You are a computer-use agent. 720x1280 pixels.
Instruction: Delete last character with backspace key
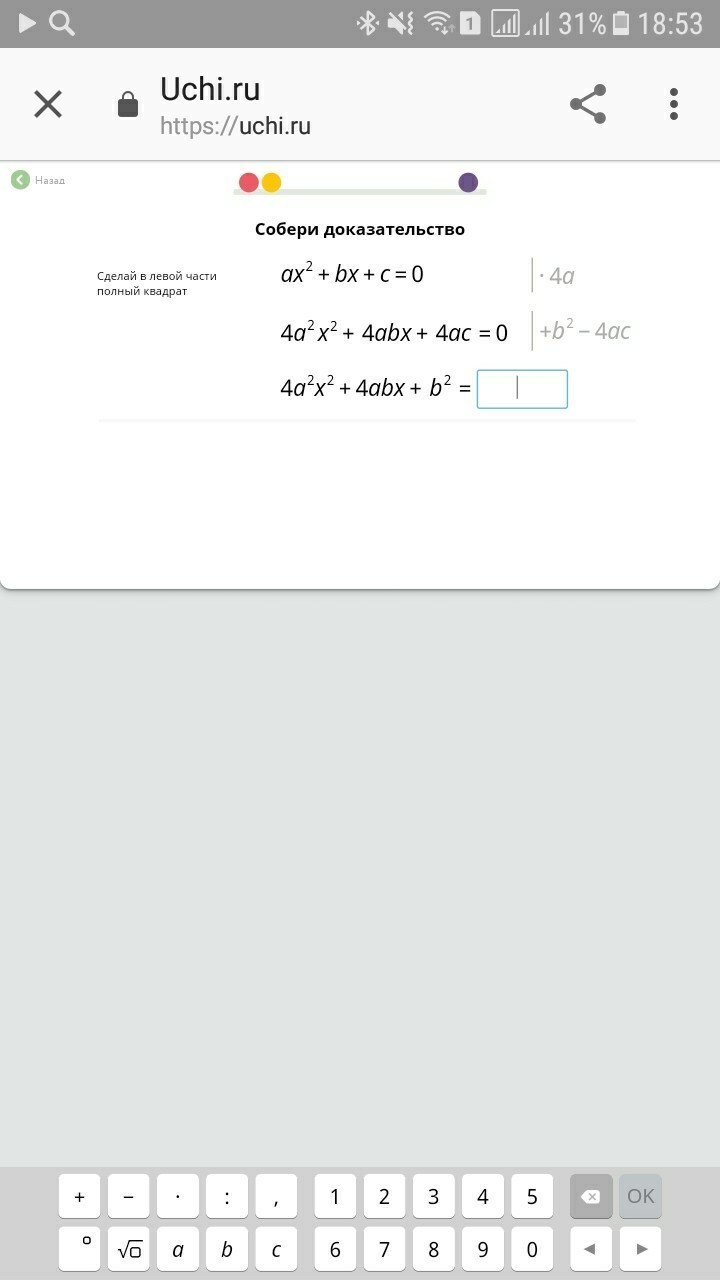point(591,1196)
